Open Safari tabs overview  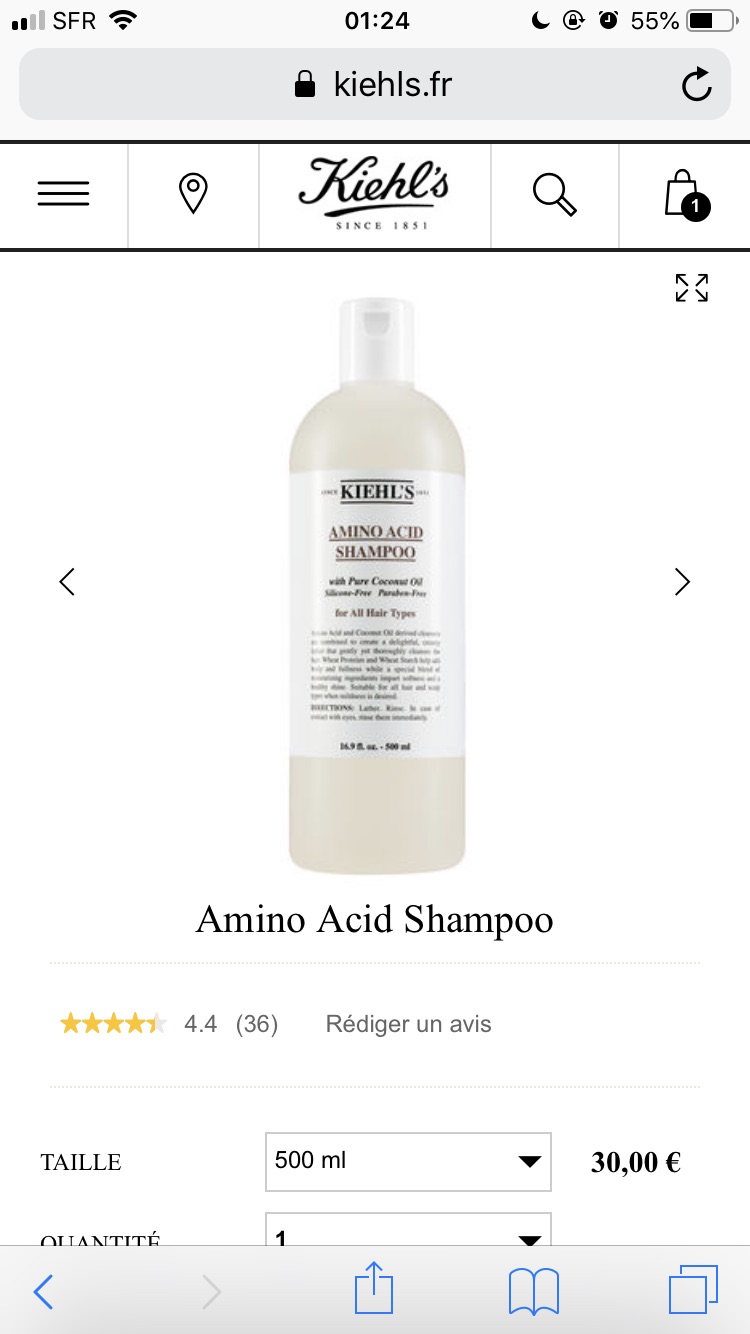(x=693, y=1290)
